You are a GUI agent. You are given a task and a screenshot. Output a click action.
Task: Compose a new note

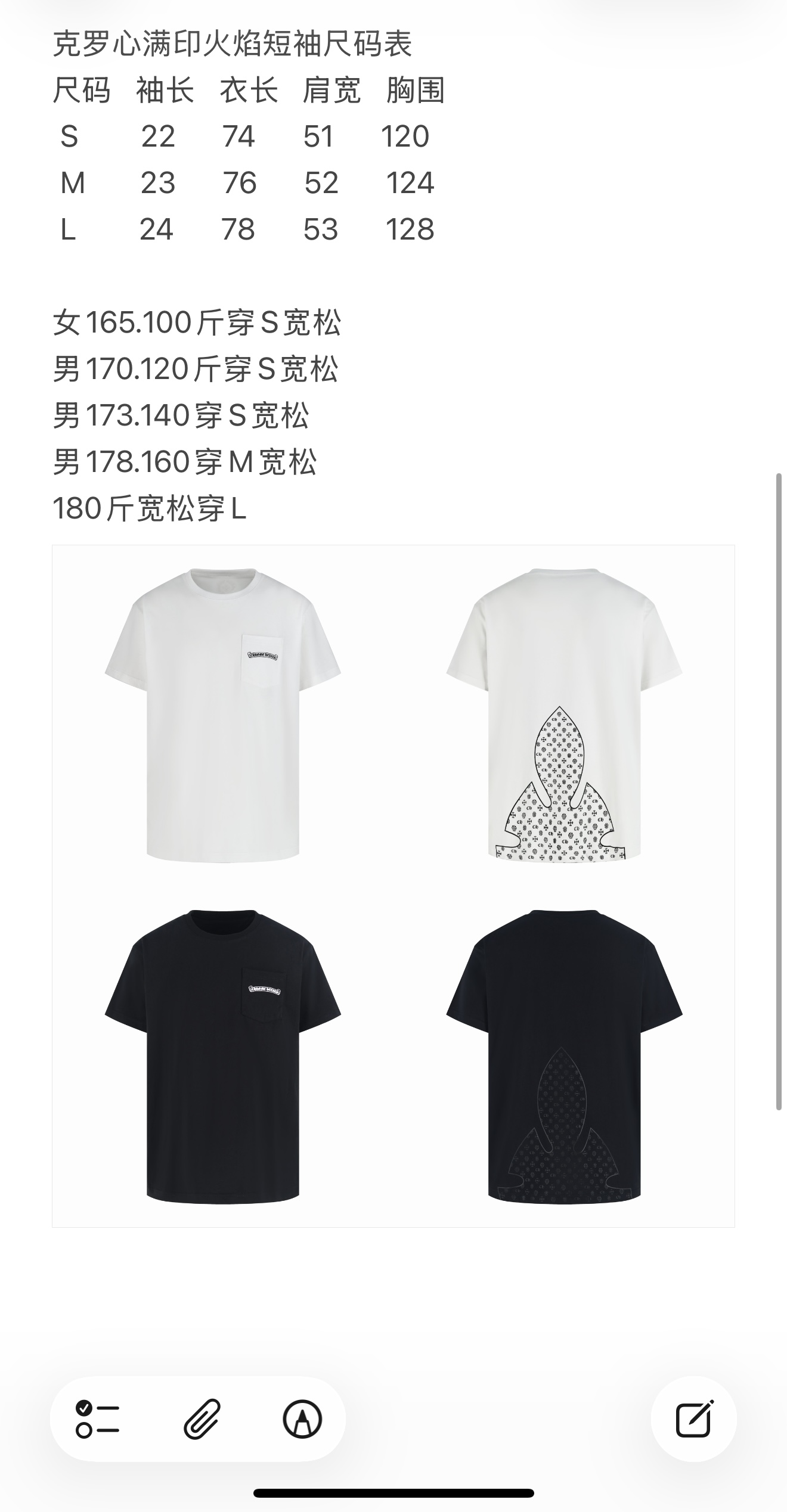(694, 1419)
